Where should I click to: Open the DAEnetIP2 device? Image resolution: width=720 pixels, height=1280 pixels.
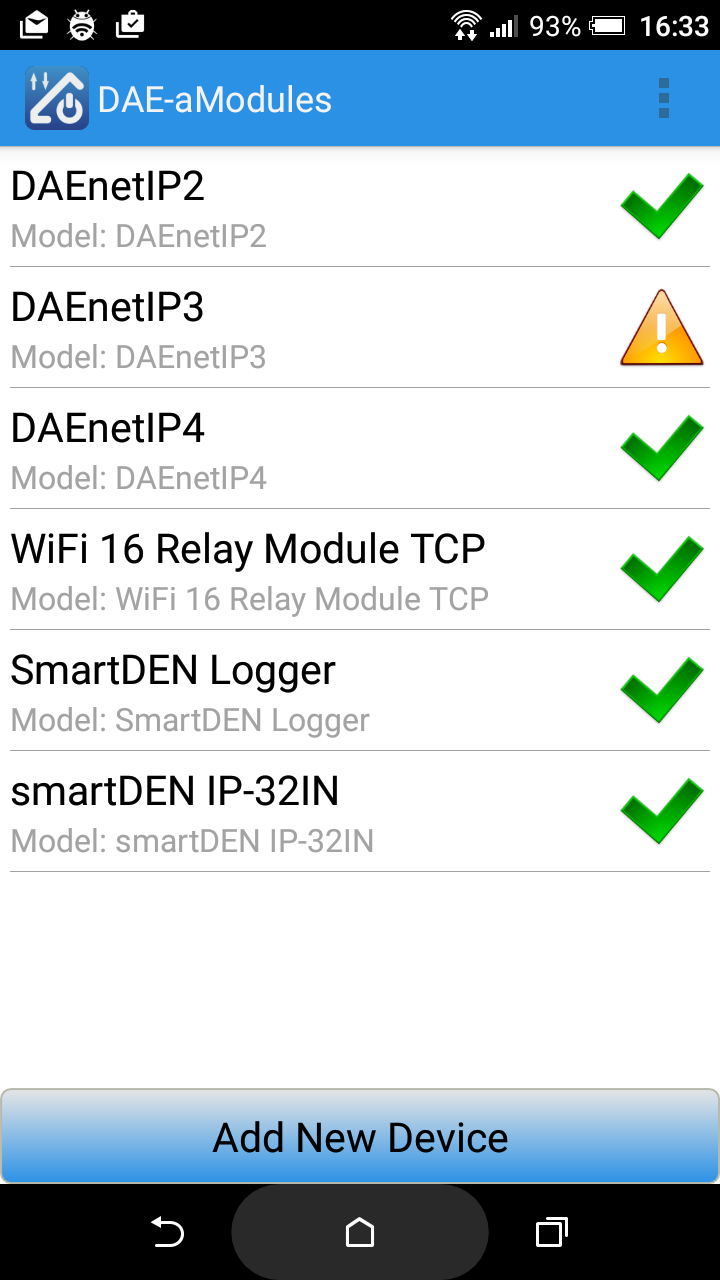[x=300, y=207]
